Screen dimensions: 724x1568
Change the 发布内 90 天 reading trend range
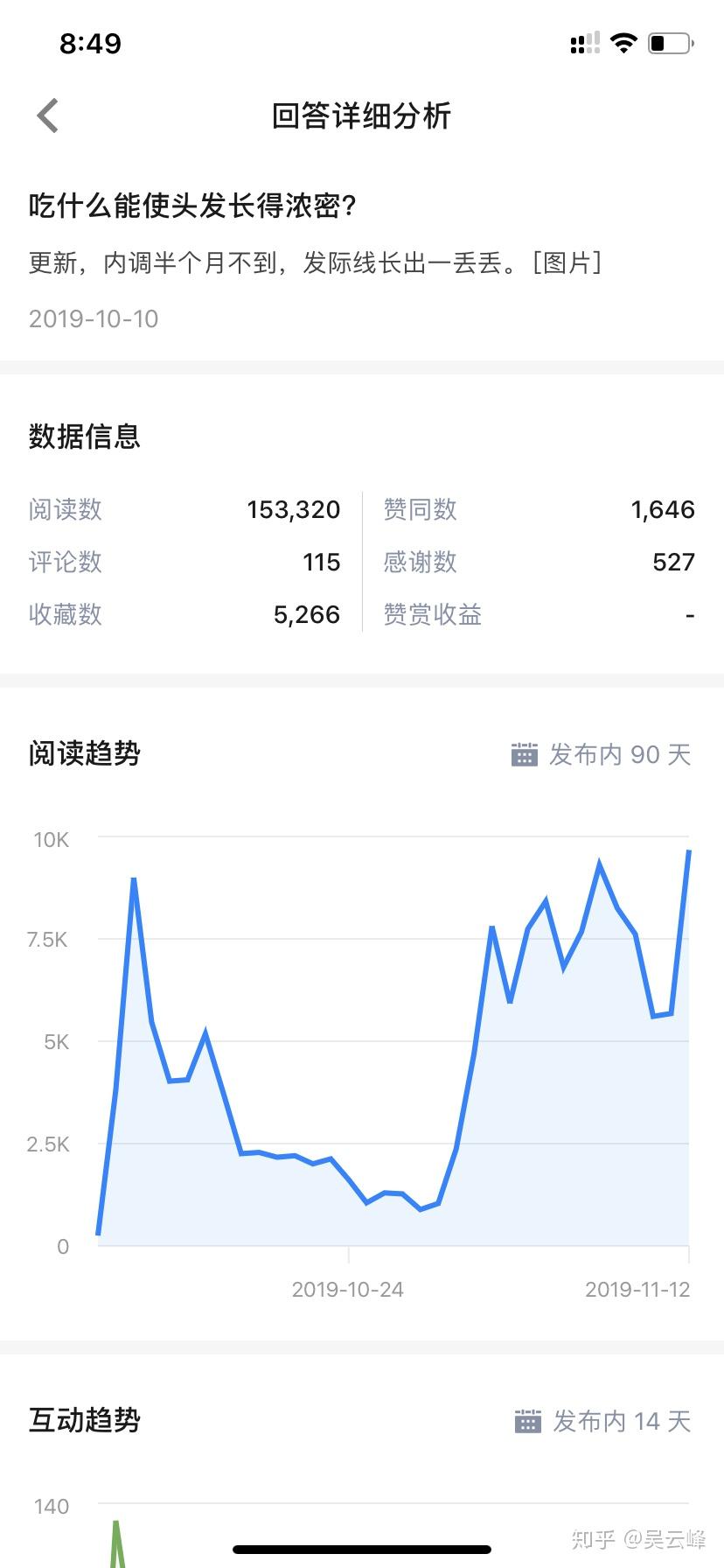click(x=601, y=754)
